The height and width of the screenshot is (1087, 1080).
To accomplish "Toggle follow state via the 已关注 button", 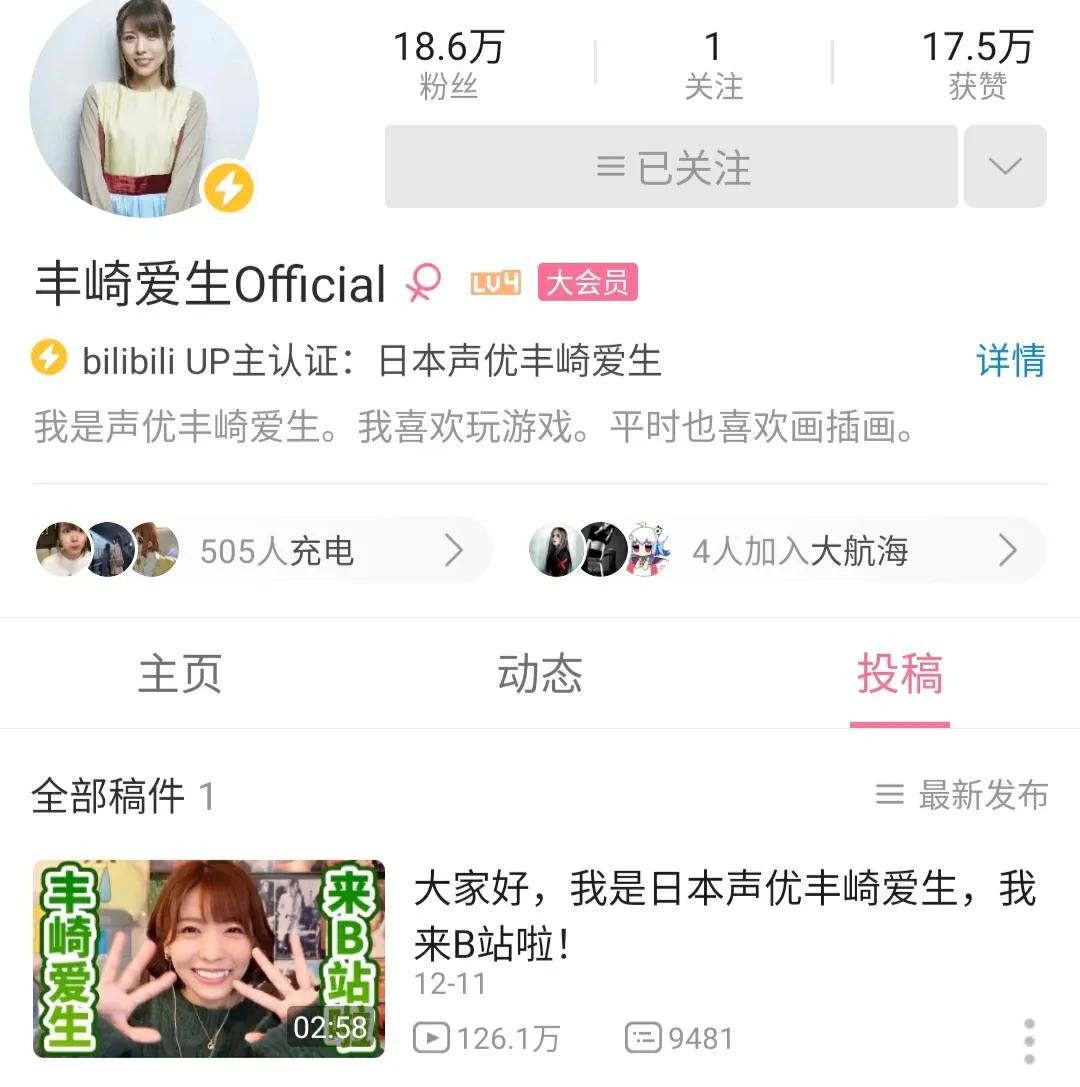I will pyautogui.click(x=668, y=167).
